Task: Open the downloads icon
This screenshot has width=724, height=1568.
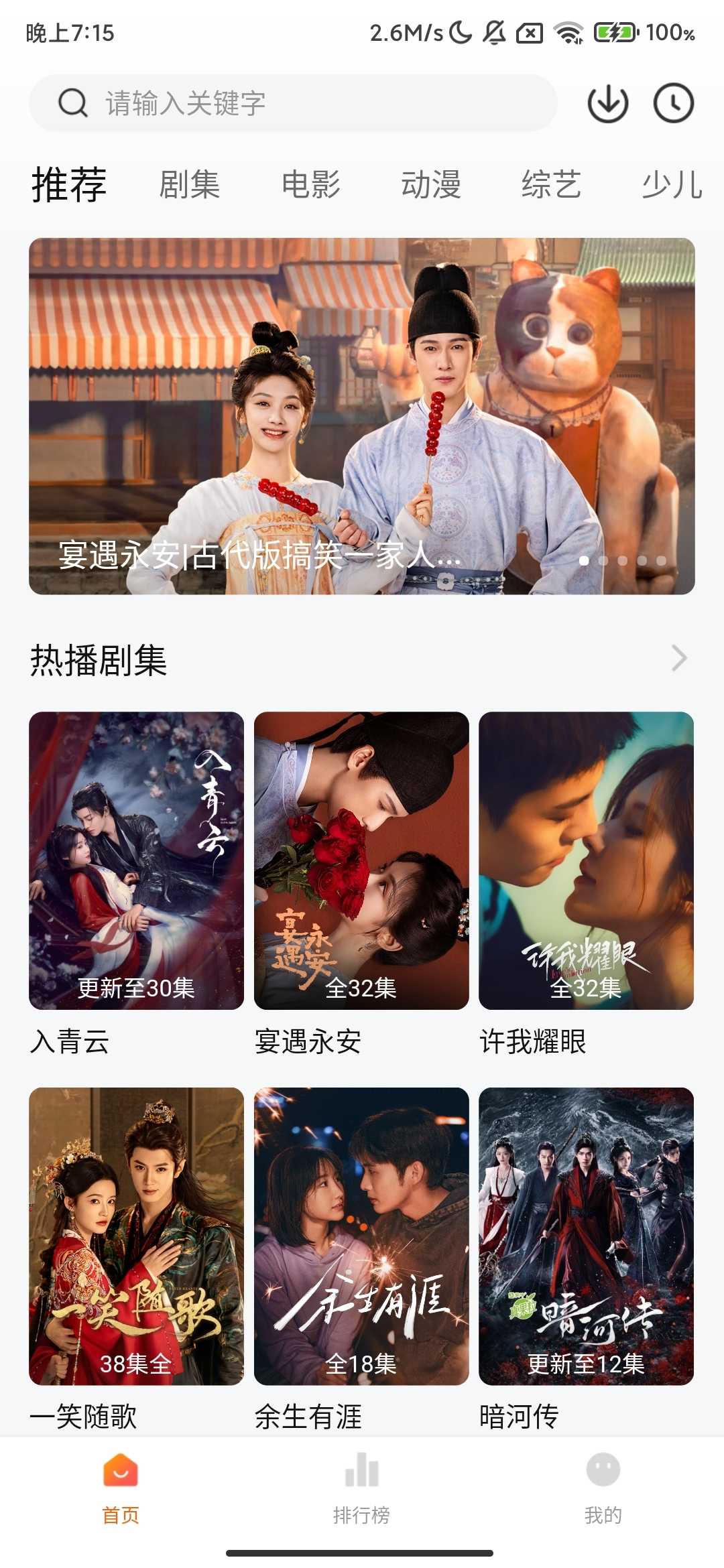Action: (x=607, y=103)
